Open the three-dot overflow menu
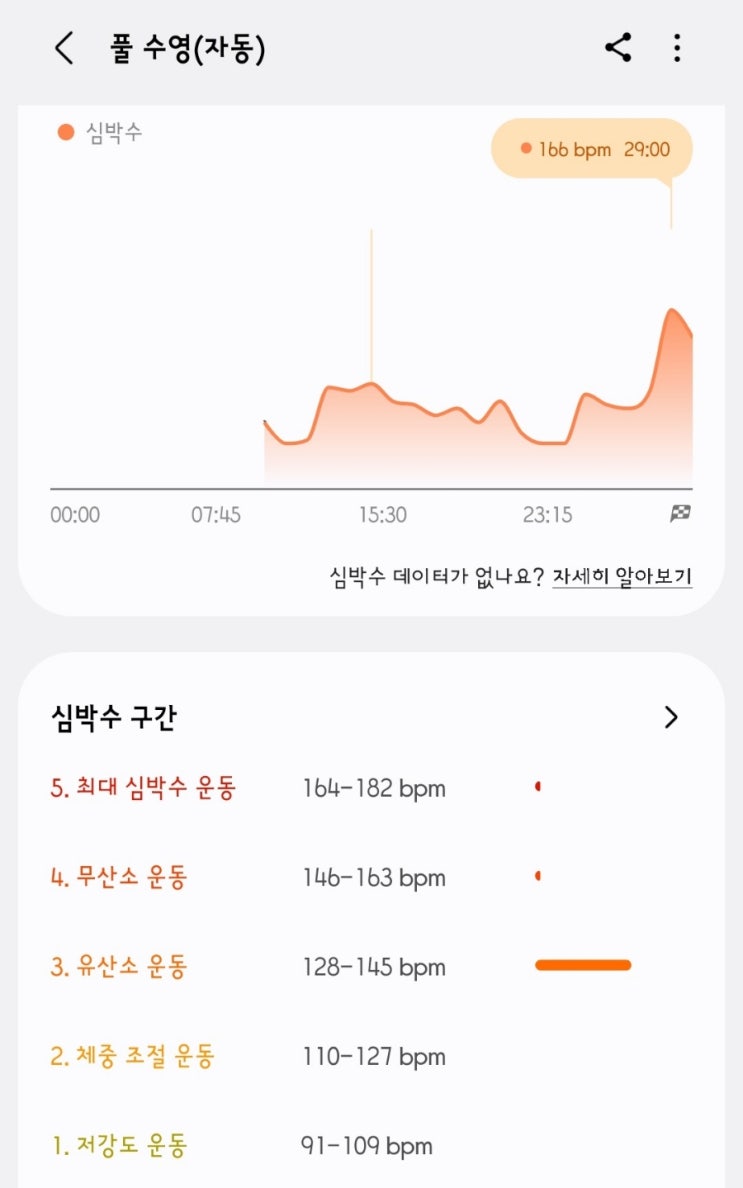Viewport: 743px width, 1188px height. 677,48
